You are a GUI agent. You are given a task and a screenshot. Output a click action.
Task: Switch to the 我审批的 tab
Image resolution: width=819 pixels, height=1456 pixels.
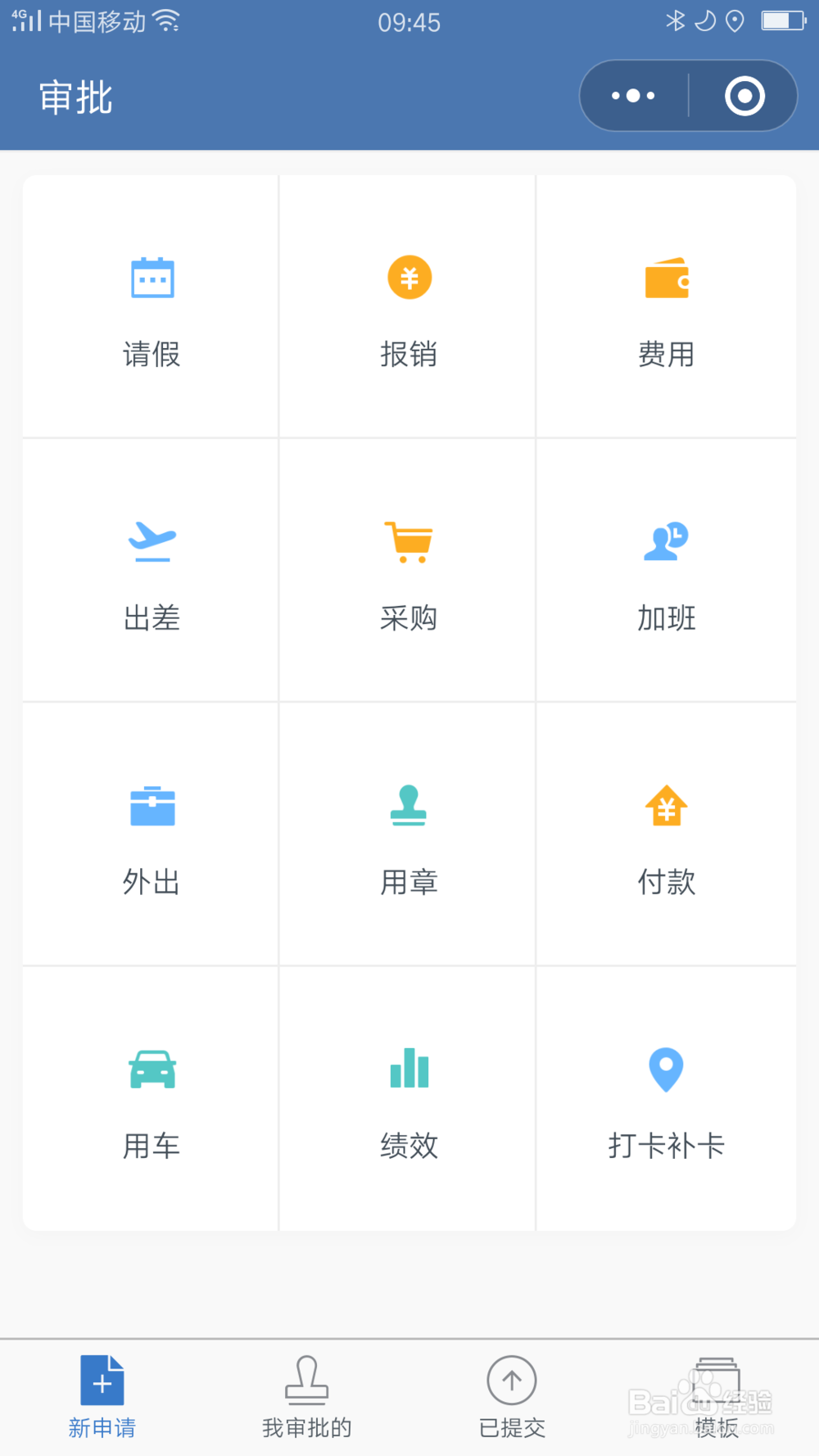point(307,1397)
